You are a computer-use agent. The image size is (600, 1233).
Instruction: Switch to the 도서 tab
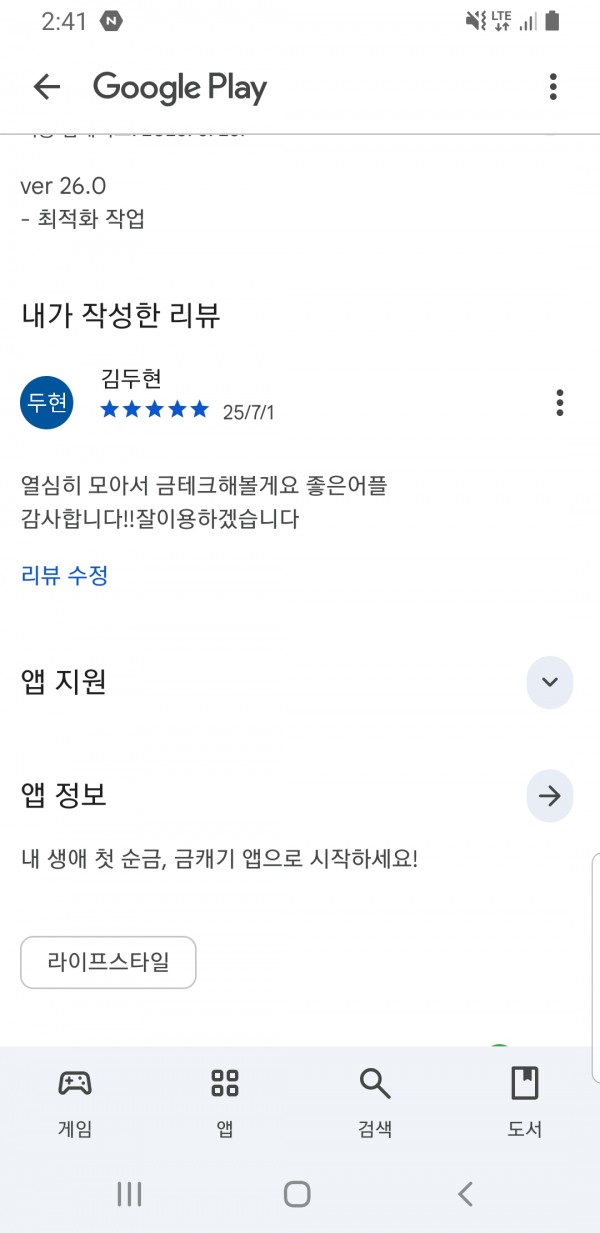(x=525, y=1102)
